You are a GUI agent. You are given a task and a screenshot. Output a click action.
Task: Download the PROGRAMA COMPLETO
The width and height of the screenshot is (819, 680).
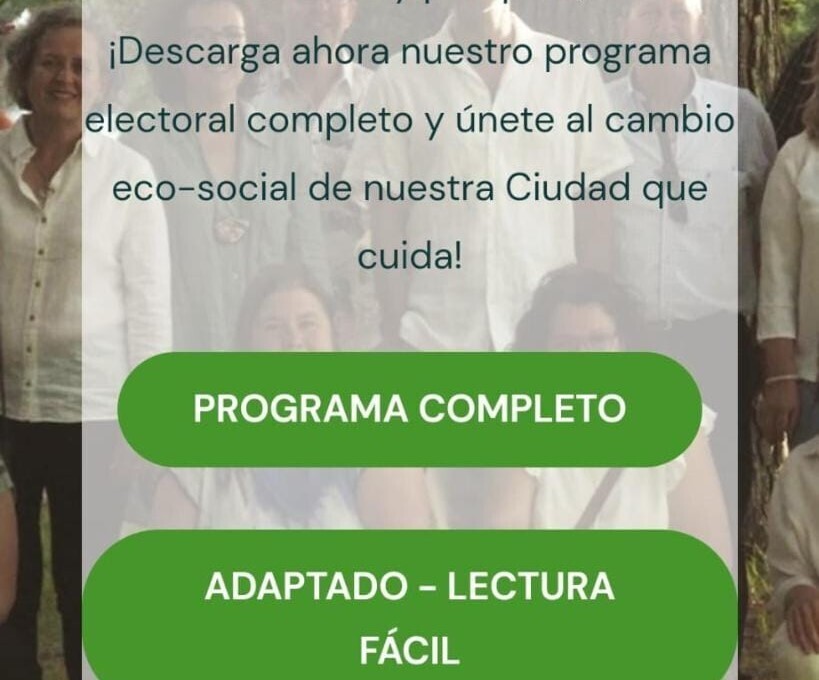point(409,409)
